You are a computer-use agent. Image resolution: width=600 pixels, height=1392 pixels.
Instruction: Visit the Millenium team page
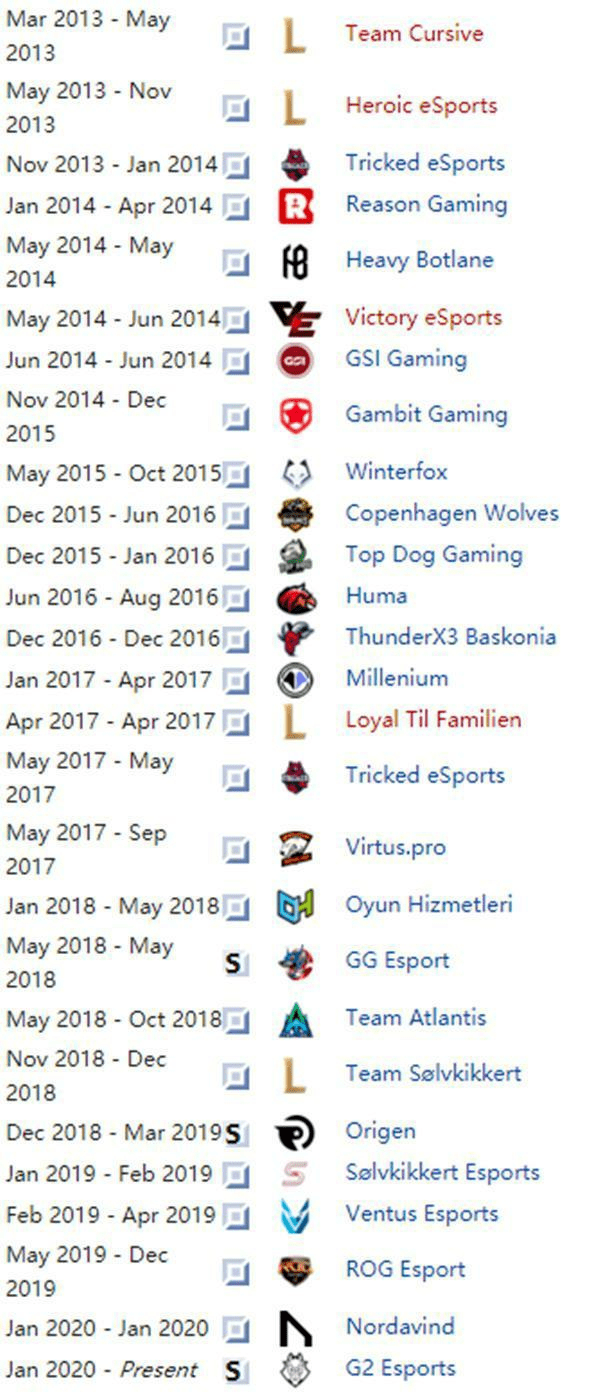click(x=397, y=678)
